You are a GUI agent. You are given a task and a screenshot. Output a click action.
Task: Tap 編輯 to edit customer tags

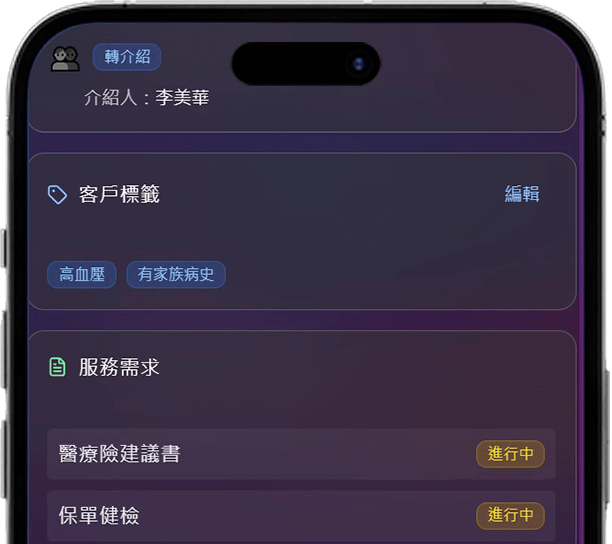pos(521,194)
